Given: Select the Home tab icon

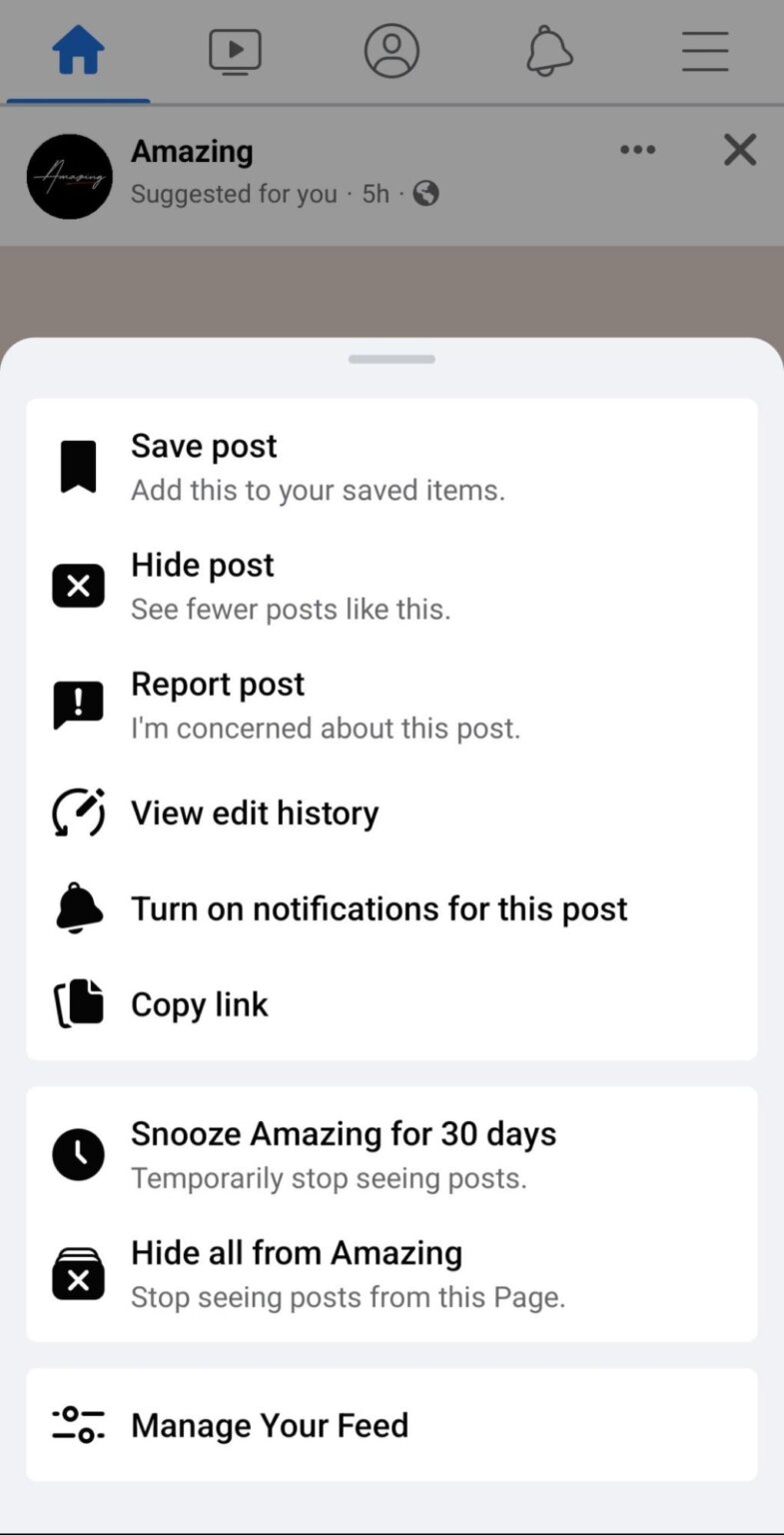Looking at the screenshot, I should pos(78,50).
